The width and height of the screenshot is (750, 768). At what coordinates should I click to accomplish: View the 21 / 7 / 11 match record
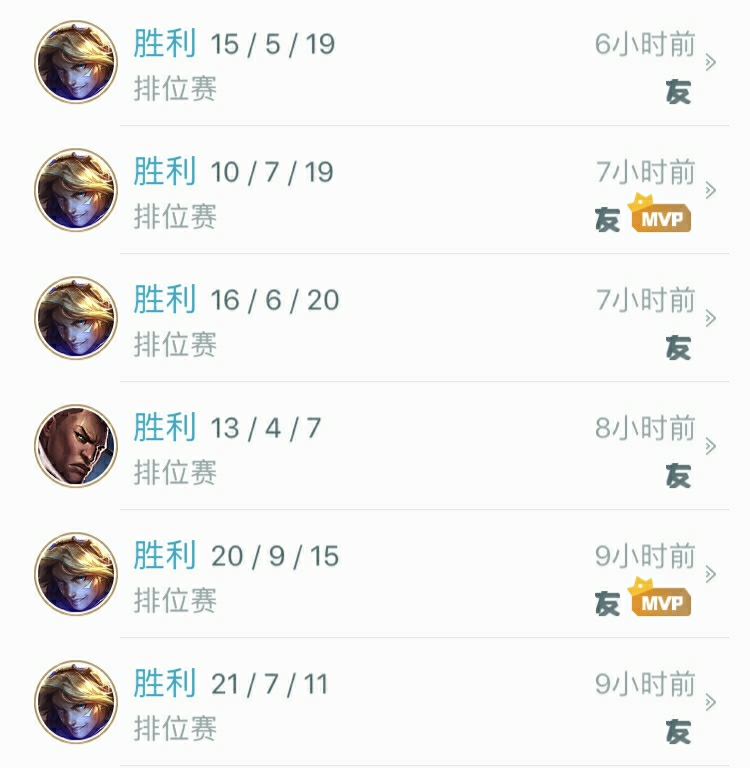400,702
